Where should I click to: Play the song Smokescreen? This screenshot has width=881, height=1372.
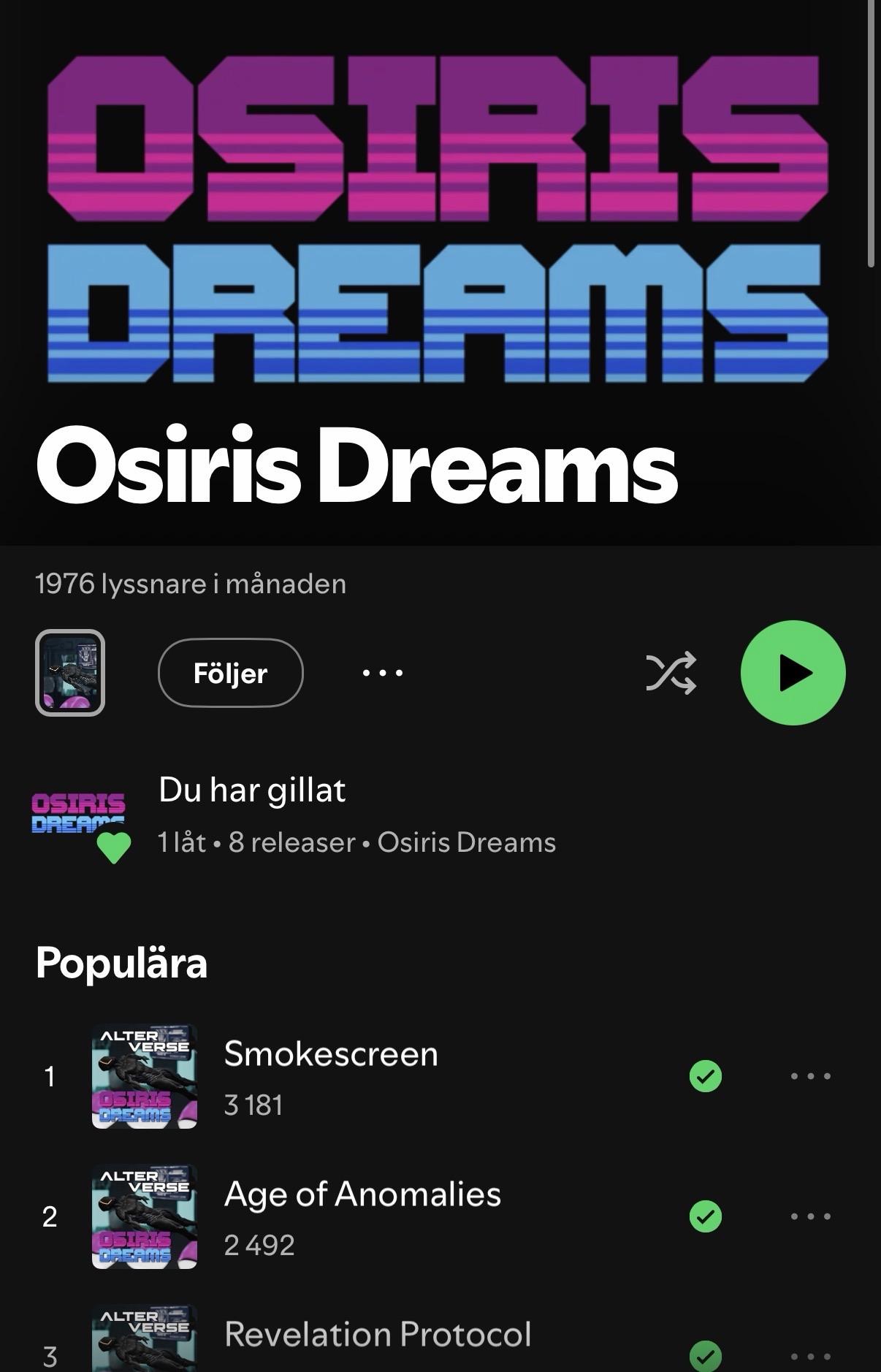click(331, 1054)
